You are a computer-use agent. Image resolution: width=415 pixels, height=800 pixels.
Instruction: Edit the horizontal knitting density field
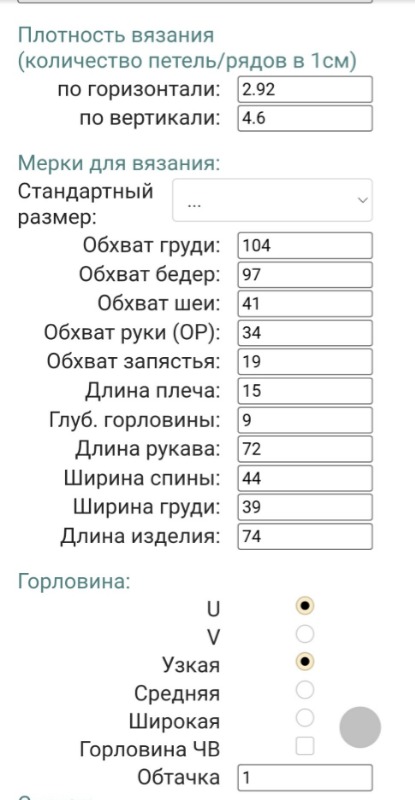point(305,90)
